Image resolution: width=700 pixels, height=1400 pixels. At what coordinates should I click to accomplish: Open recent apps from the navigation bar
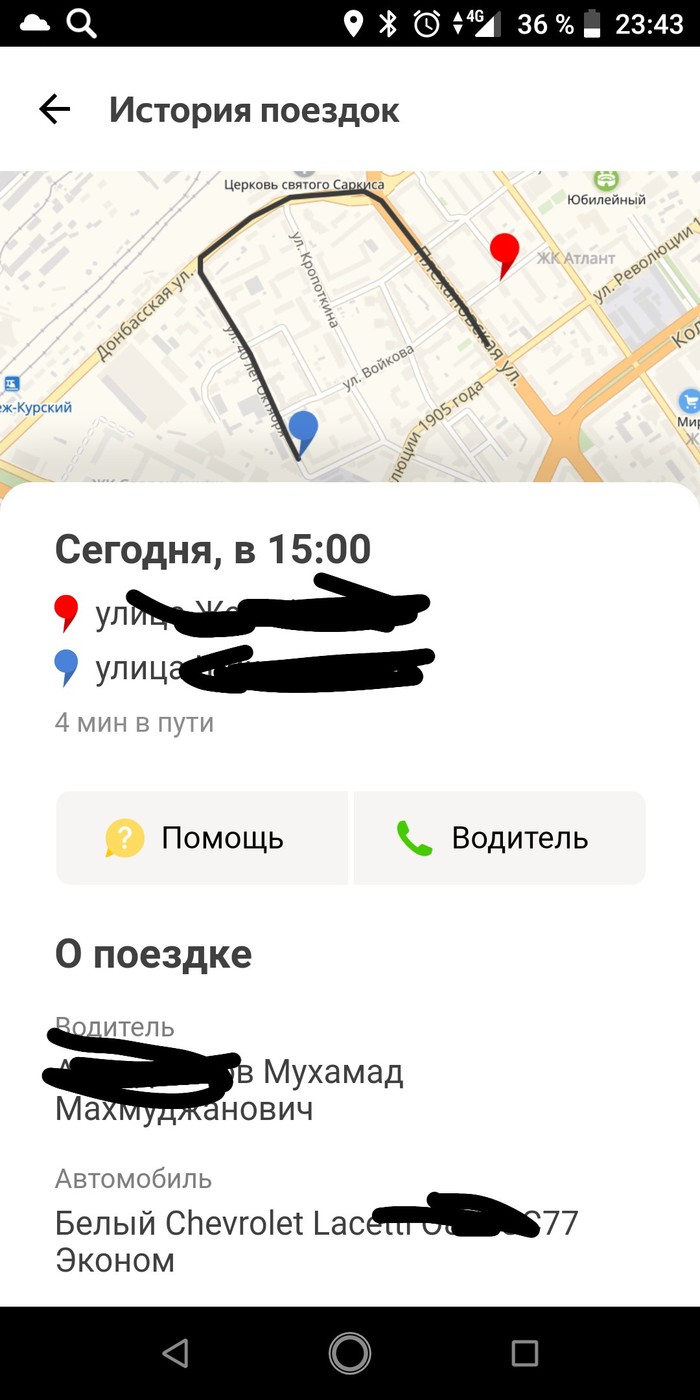pos(524,1353)
